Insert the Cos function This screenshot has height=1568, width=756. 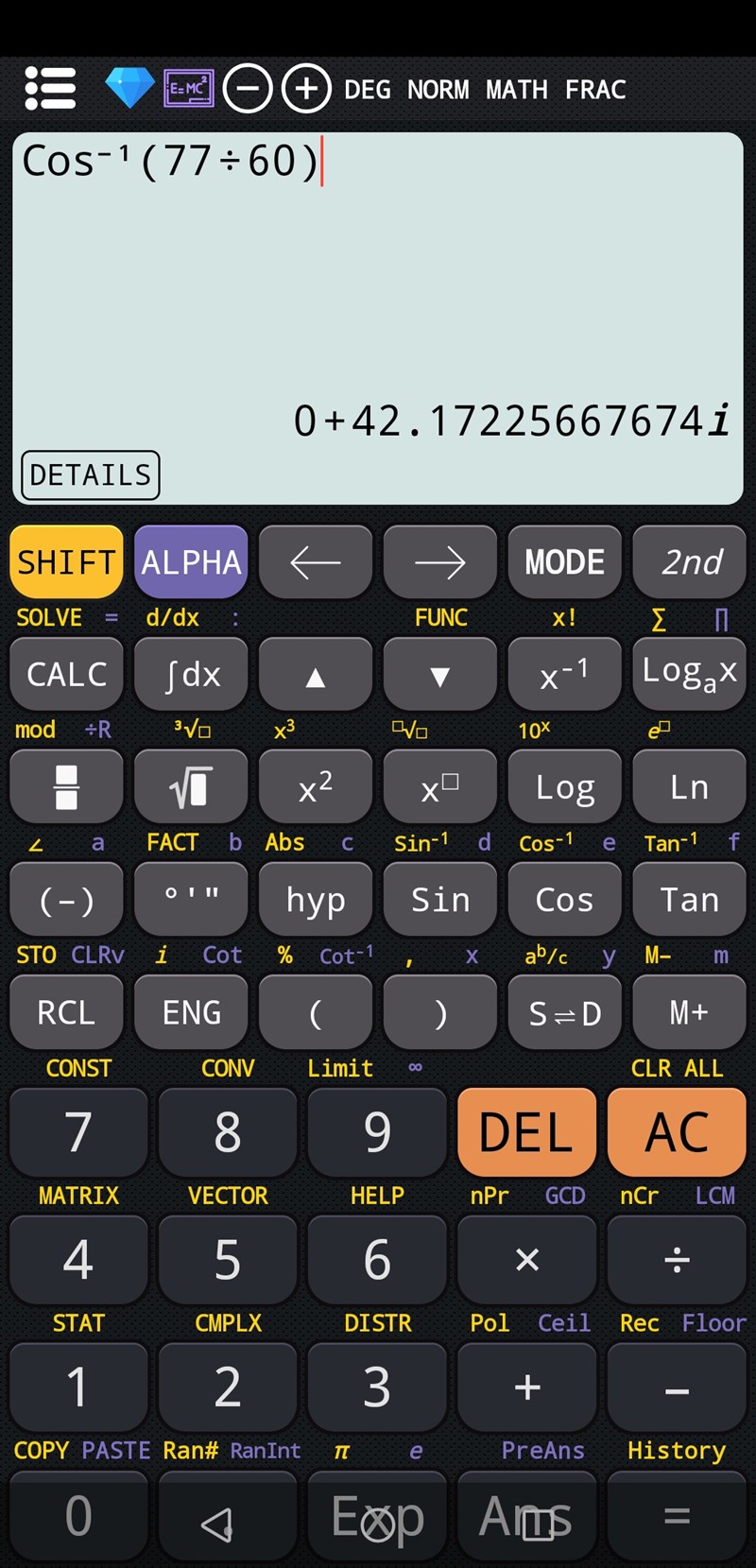pyautogui.click(x=564, y=900)
